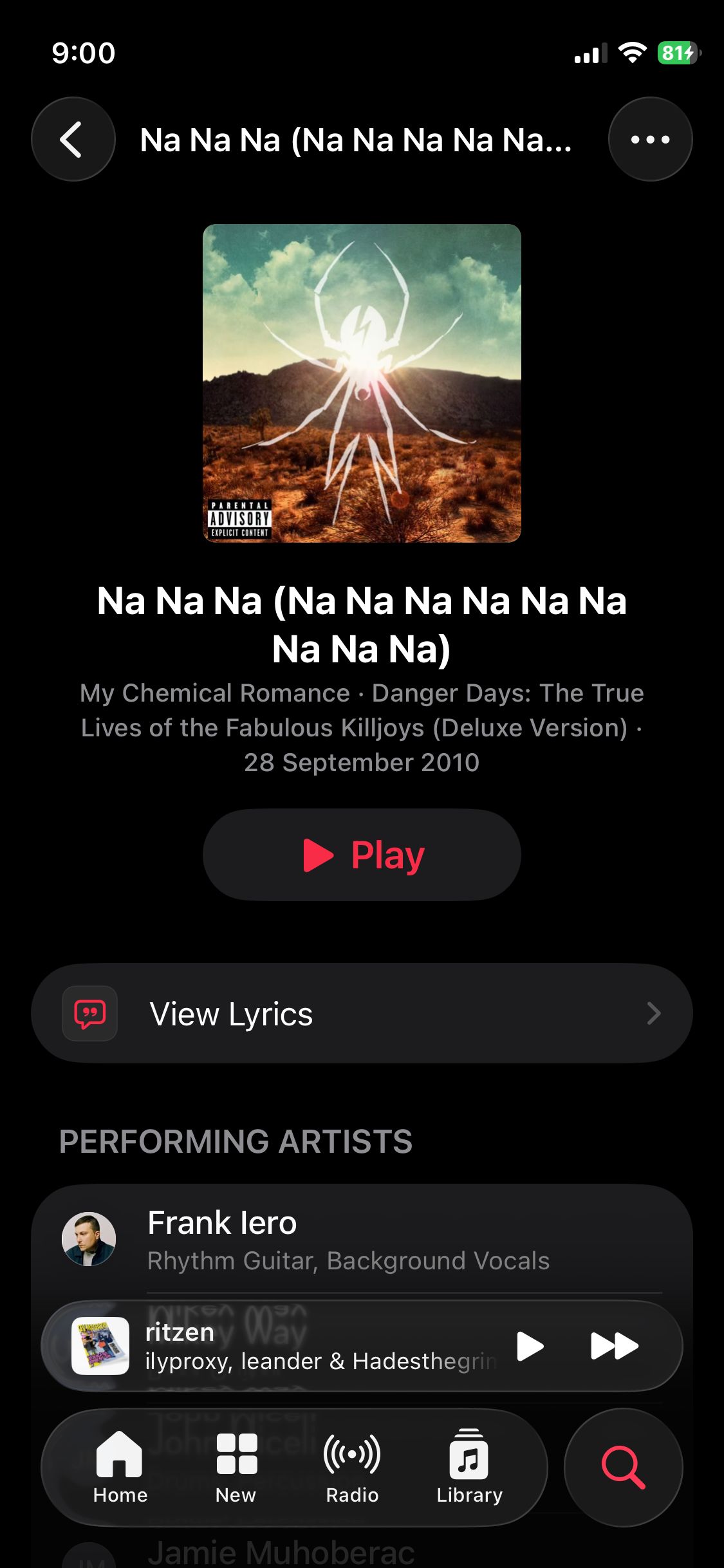This screenshot has height=1568, width=724.
Task: Play the song Na Na Na
Action: pyautogui.click(x=362, y=855)
